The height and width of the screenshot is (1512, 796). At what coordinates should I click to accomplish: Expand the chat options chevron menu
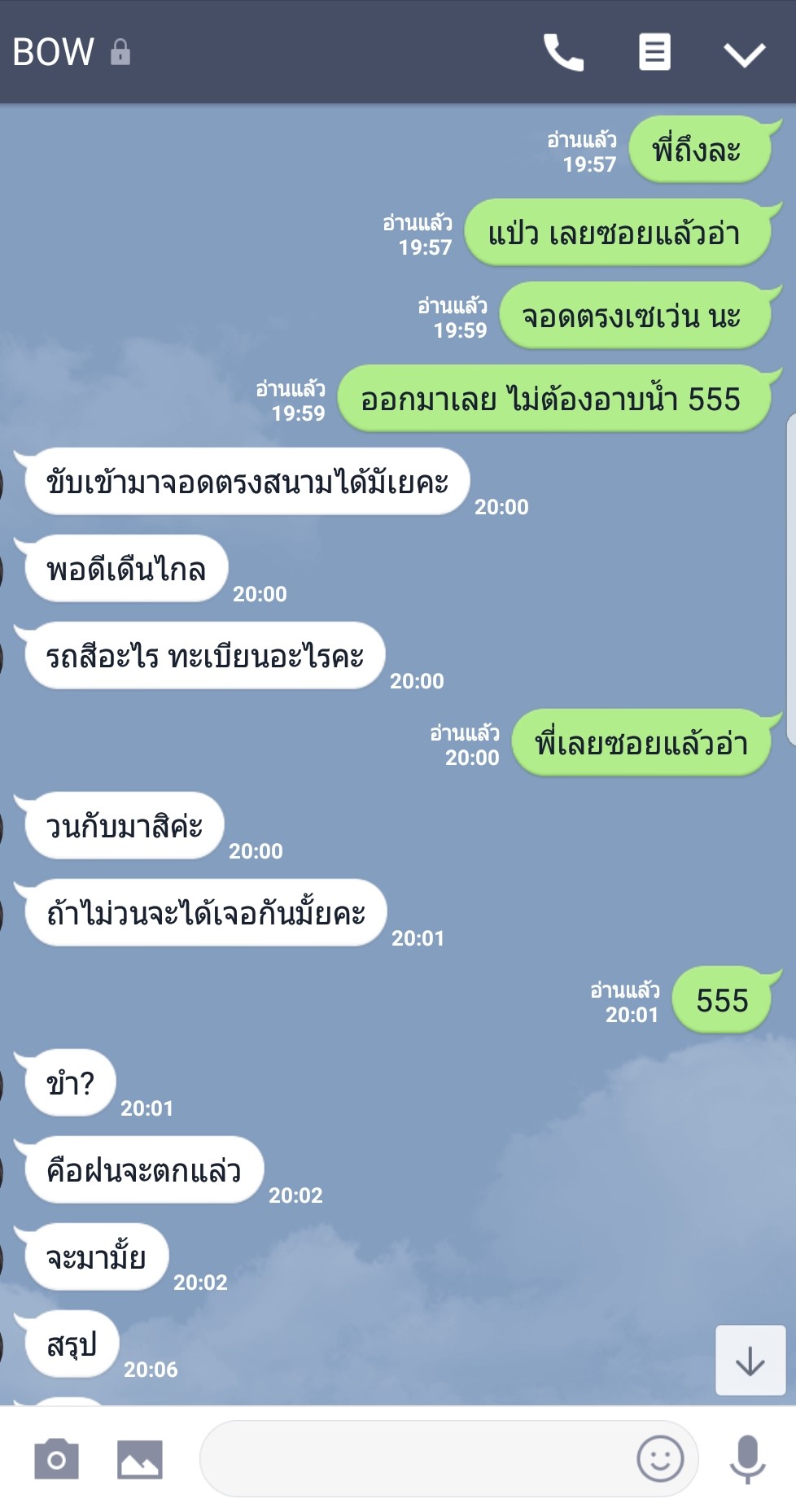745,55
